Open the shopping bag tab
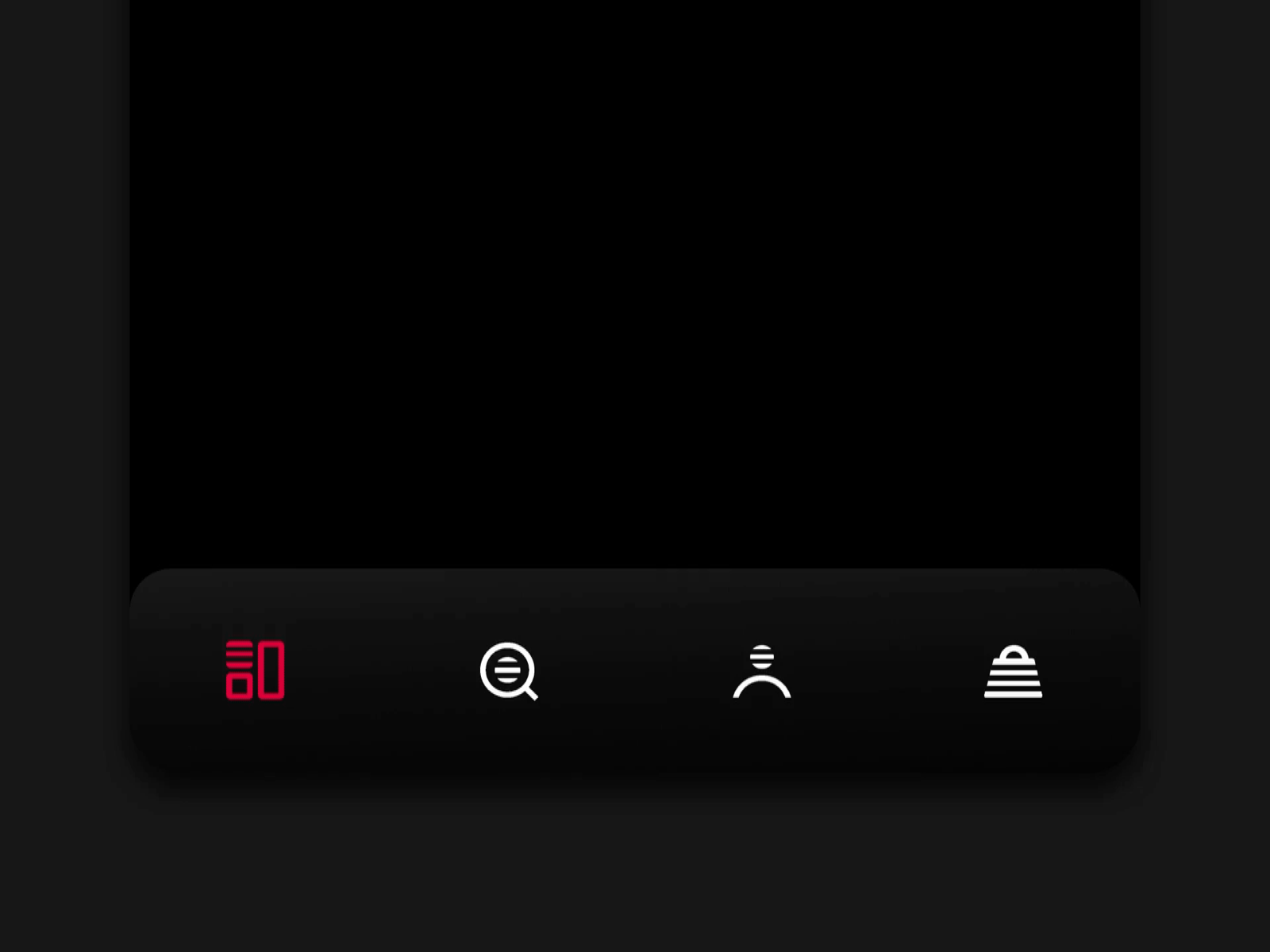The width and height of the screenshot is (1270, 952). 1013,672
